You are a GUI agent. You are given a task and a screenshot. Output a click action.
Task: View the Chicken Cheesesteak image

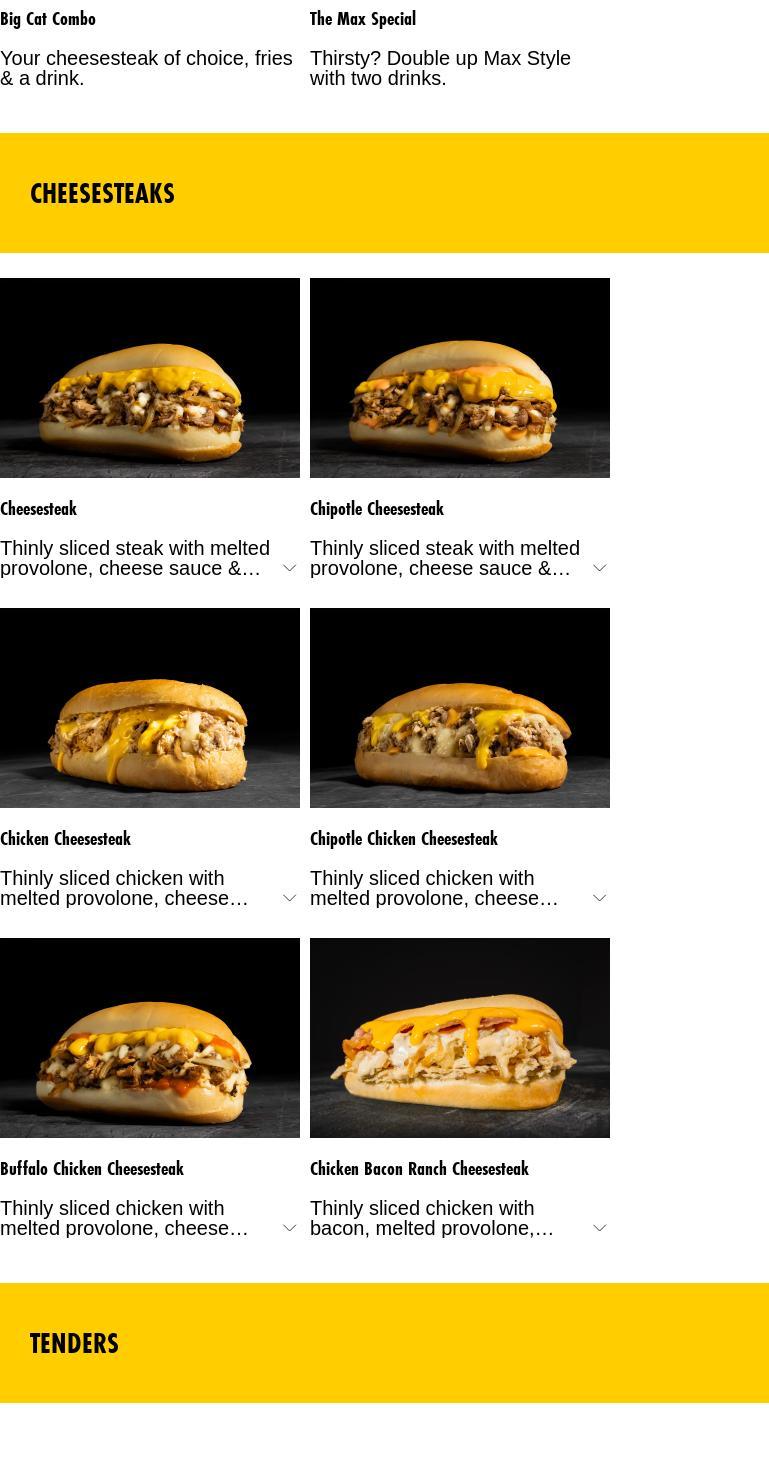[150, 708]
